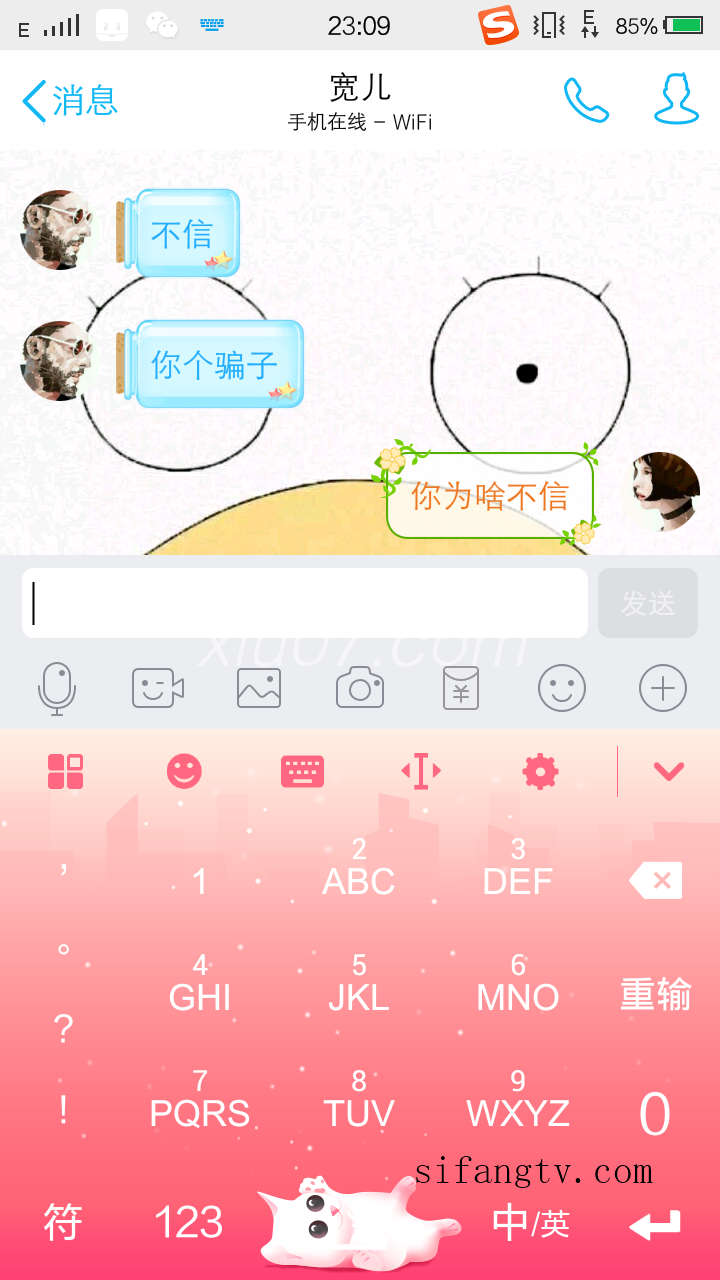Open the emoji sticker panel
This screenshot has height=1280, width=720.
562,688
